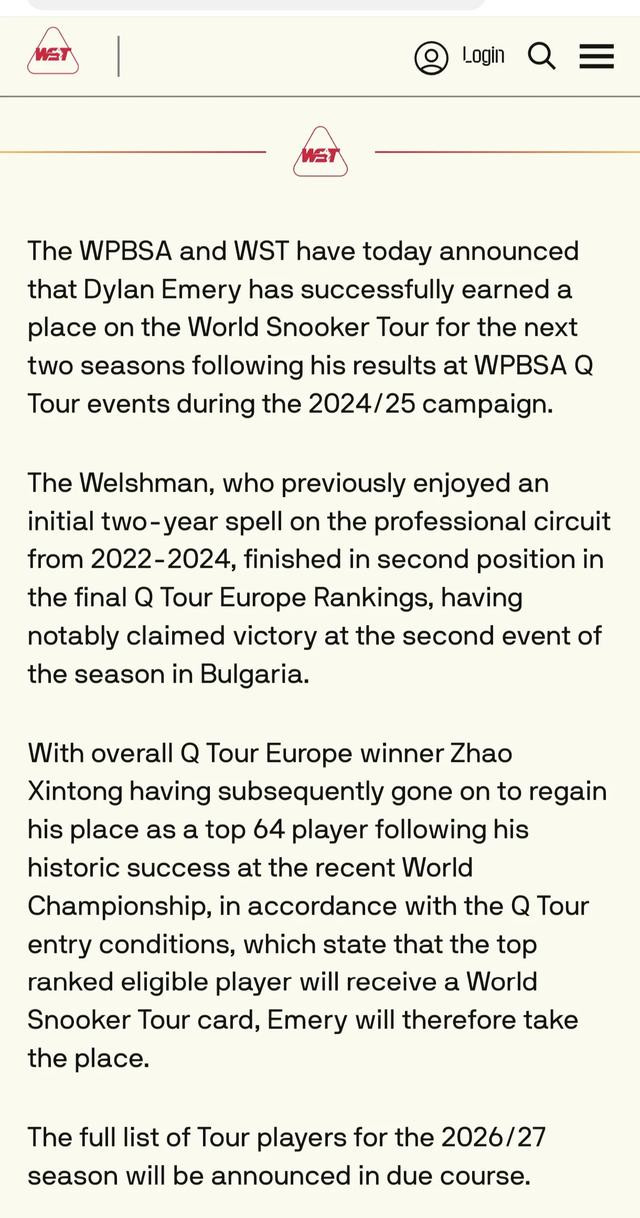Viewport: 640px width, 1218px height.
Task: Open the WST home logo in header
Action: pyautogui.click(x=53, y=52)
